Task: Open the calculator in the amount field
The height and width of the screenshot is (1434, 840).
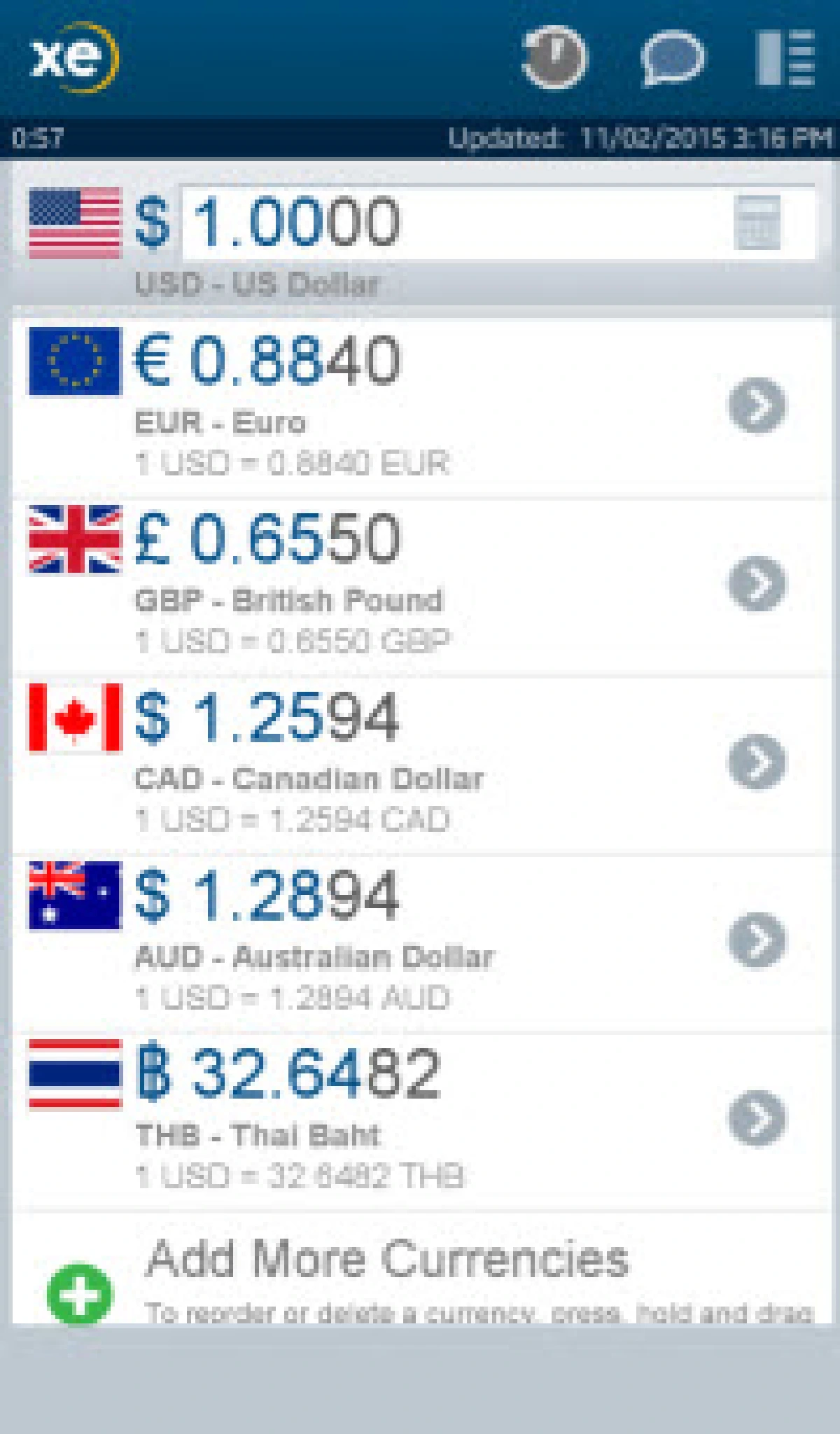Action: click(757, 223)
